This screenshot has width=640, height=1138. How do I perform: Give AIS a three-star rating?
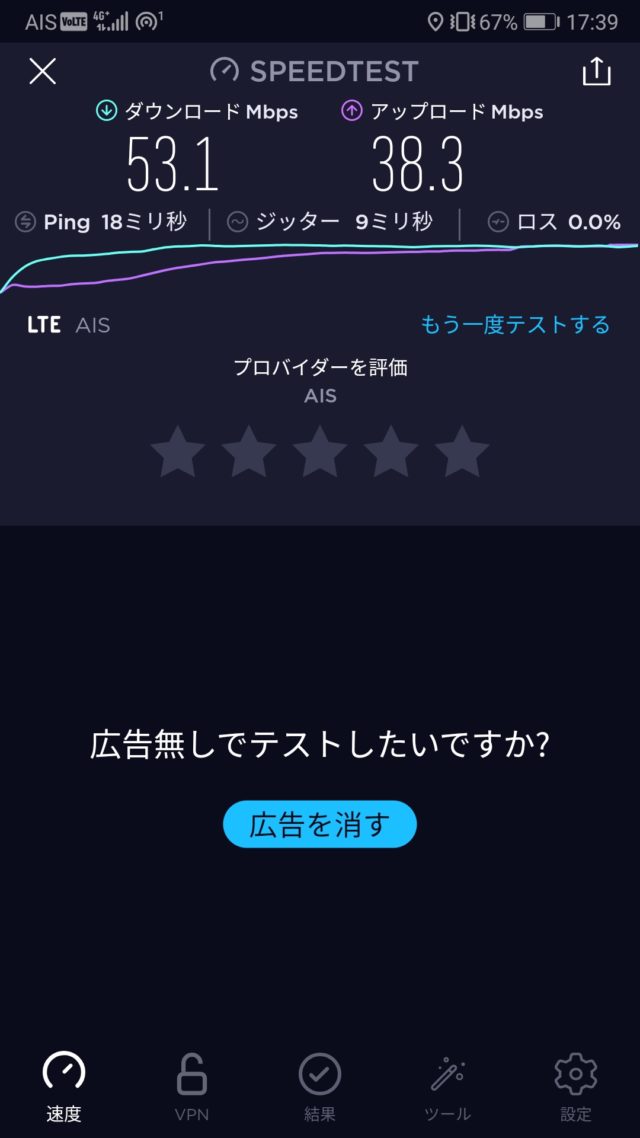coord(320,452)
